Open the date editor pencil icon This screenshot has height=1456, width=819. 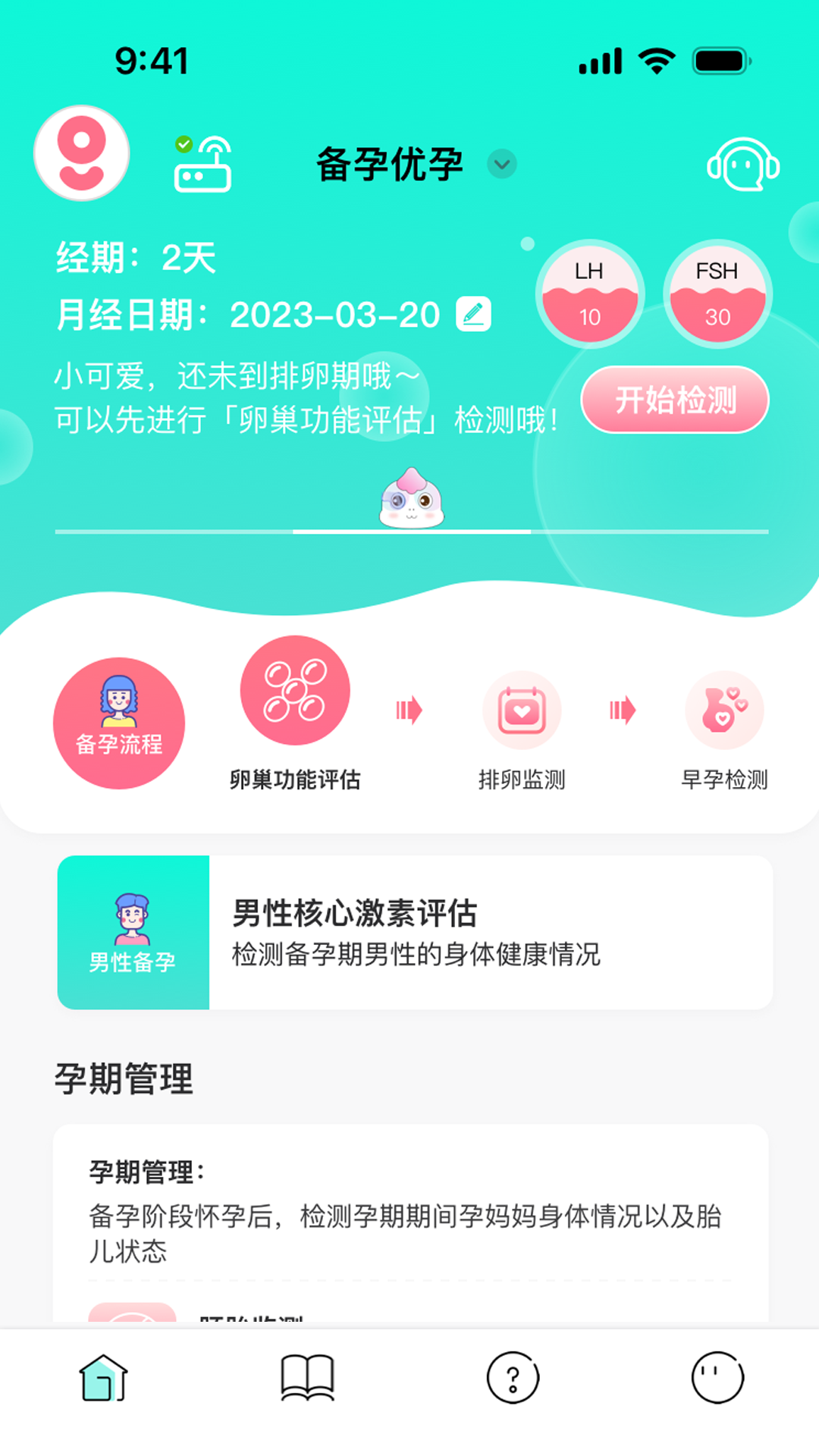475,312
